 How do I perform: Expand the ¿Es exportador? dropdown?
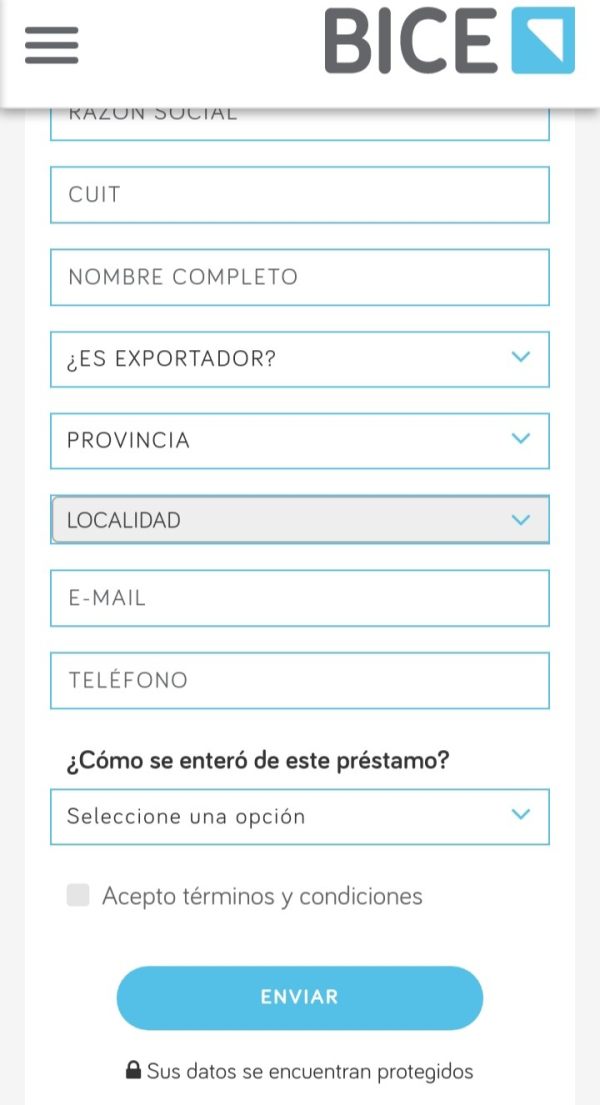click(300, 359)
